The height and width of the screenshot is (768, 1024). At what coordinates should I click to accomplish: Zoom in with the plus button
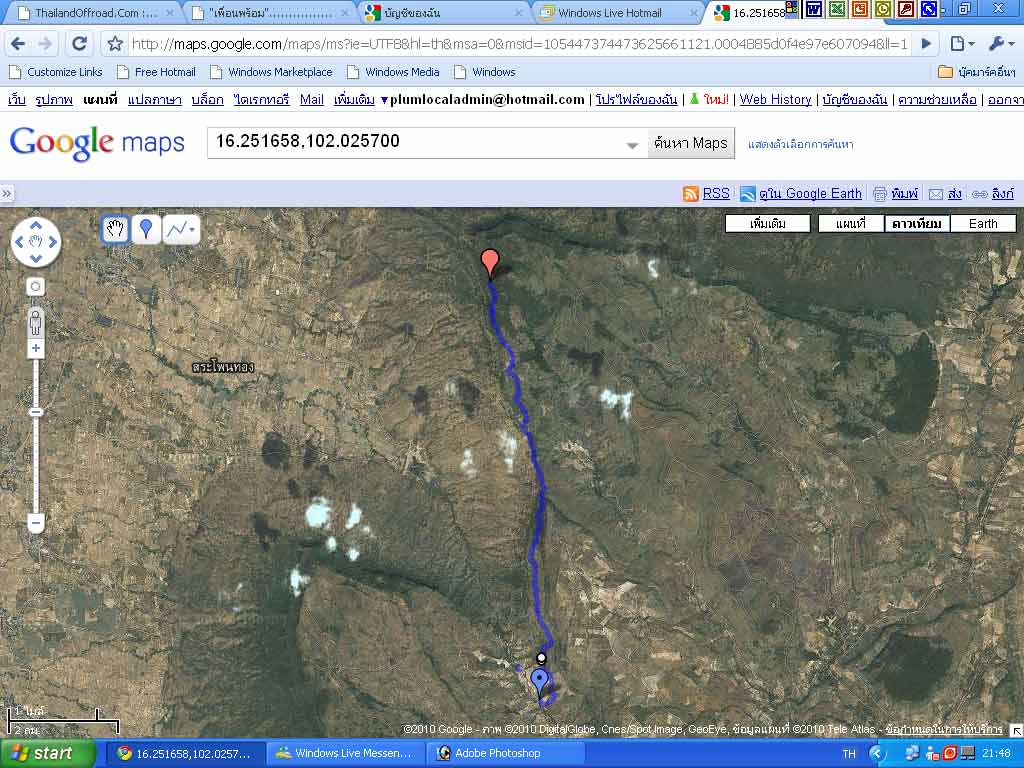pos(36,348)
